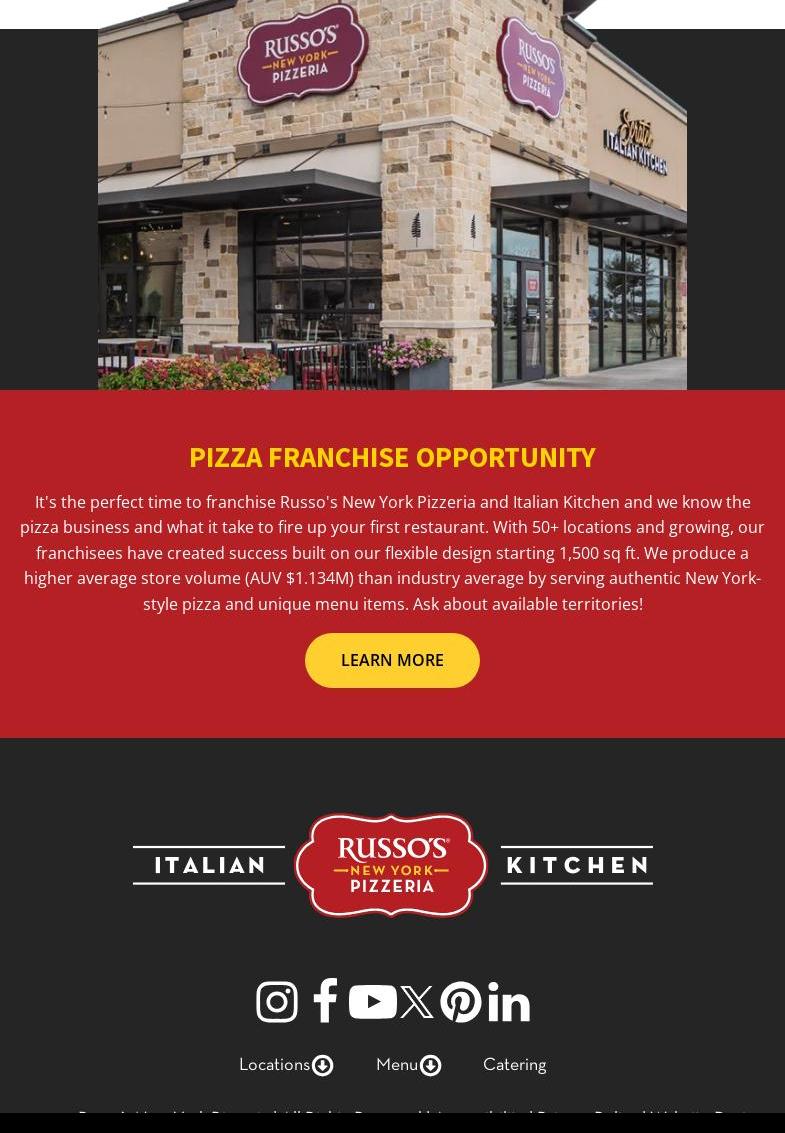Tap the Russo's New York Pizzeria footer logo

click(392, 865)
